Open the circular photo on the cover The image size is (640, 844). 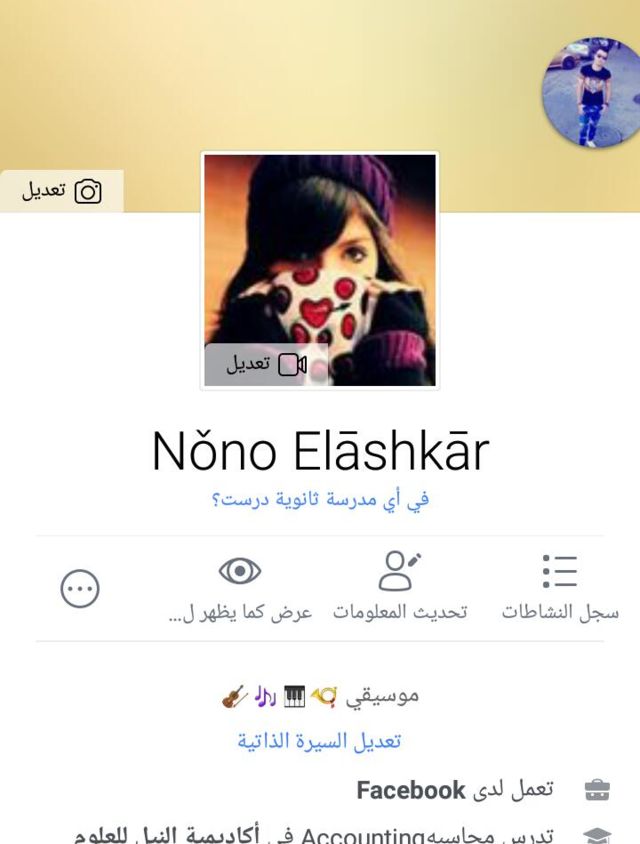(x=590, y=93)
